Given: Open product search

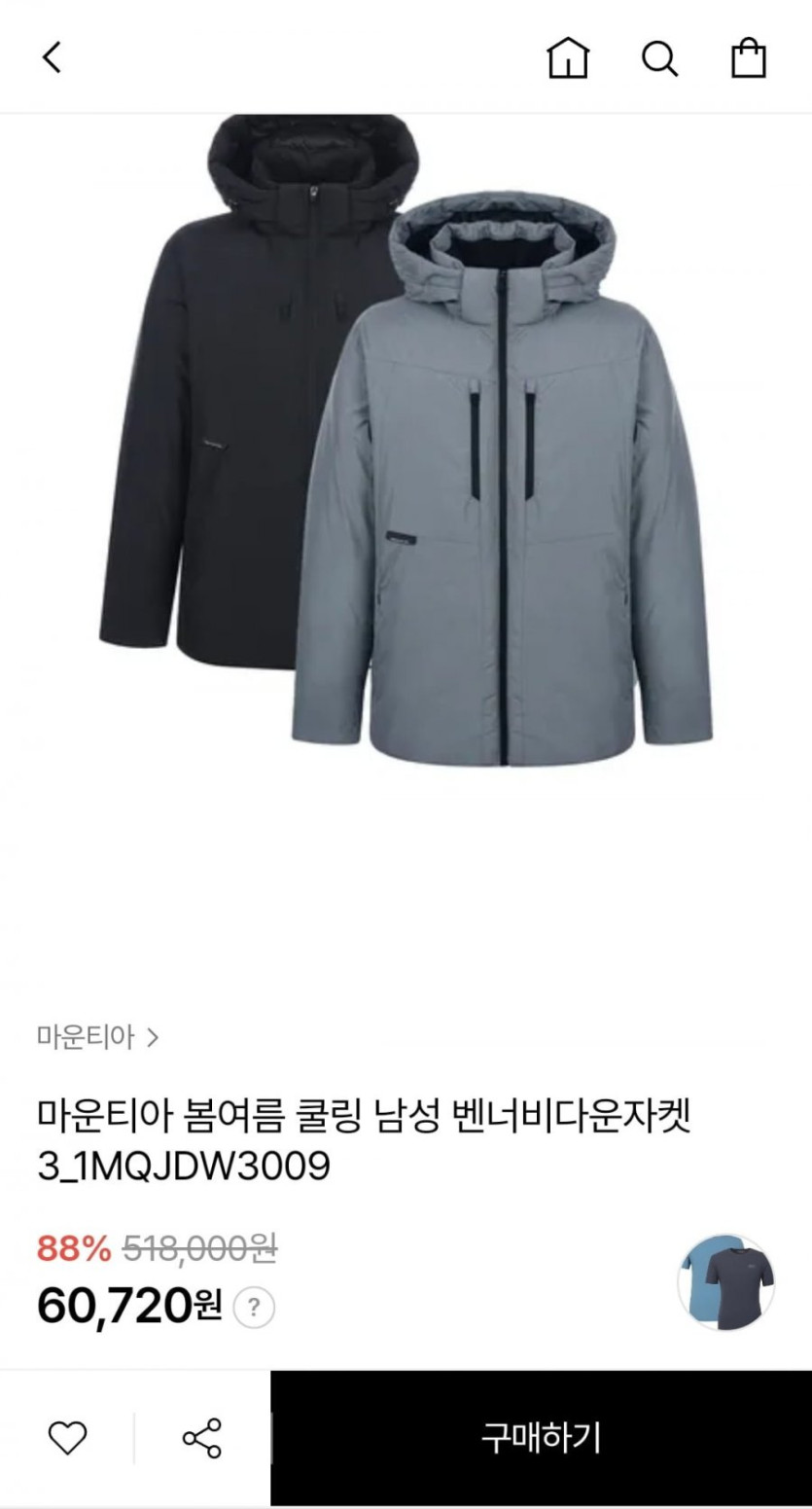Looking at the screenshot, I should 659,58.
